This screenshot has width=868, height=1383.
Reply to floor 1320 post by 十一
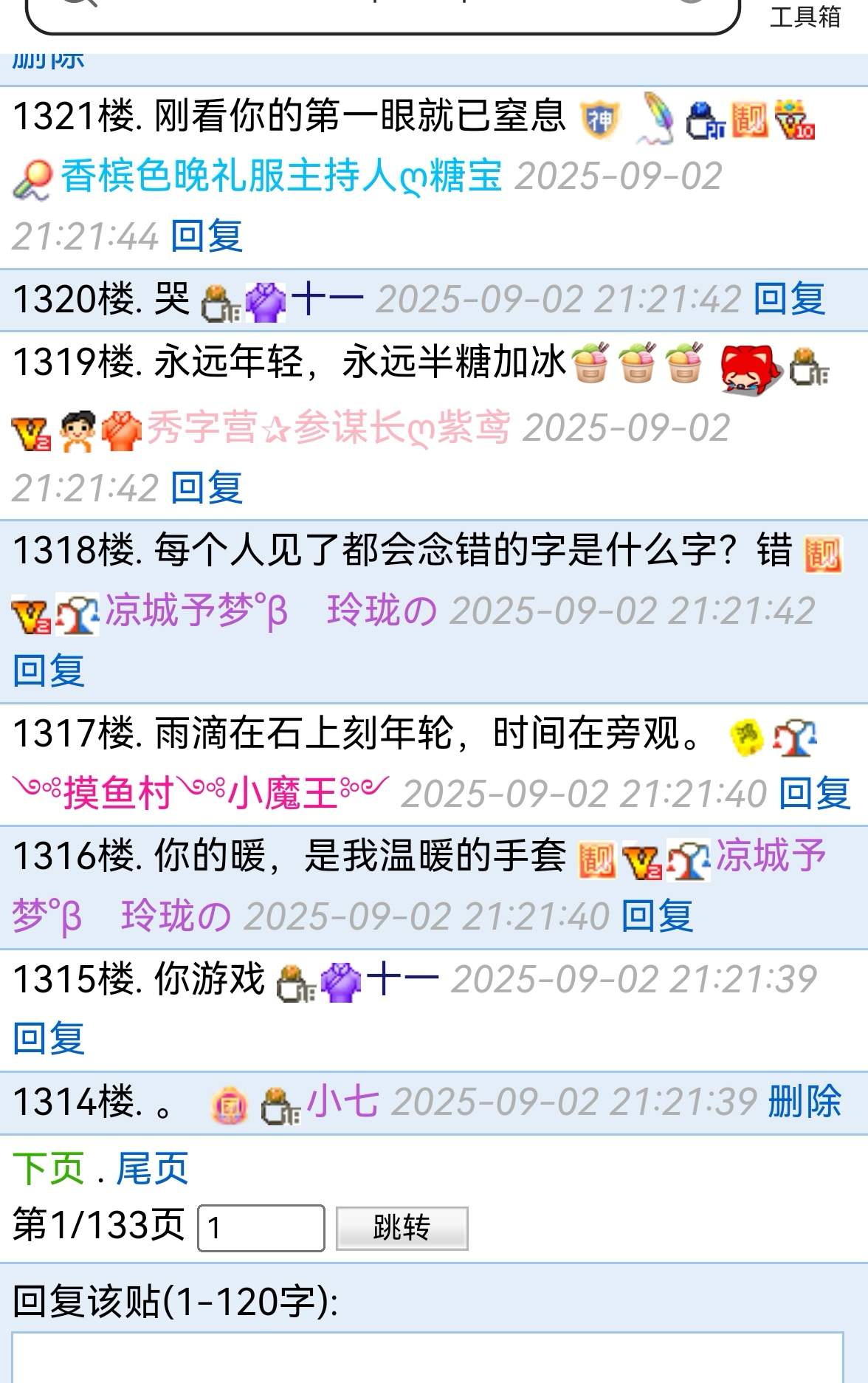[x=788, y=300]
